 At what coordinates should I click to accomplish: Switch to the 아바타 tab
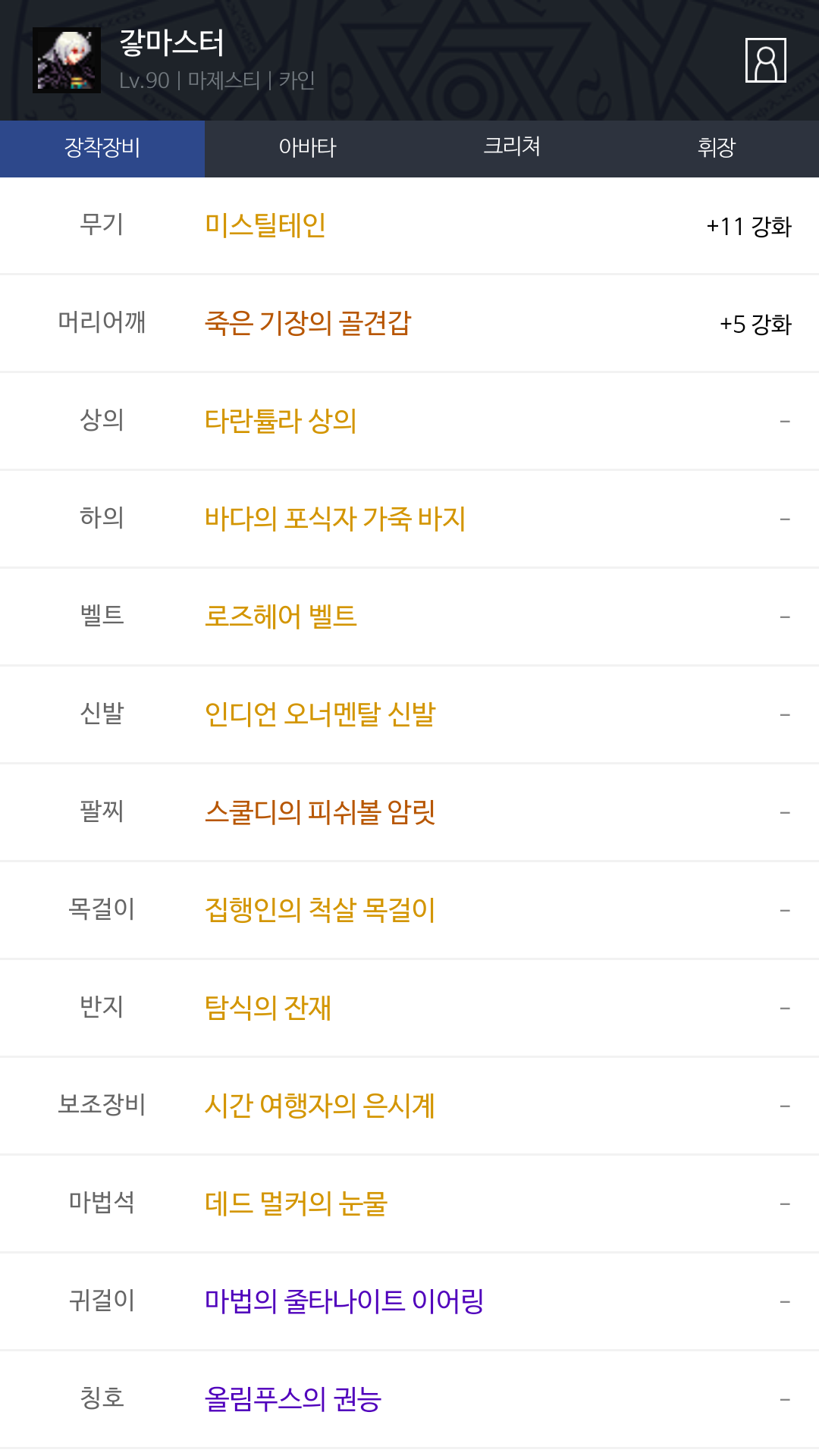click(x=307, y=149)
